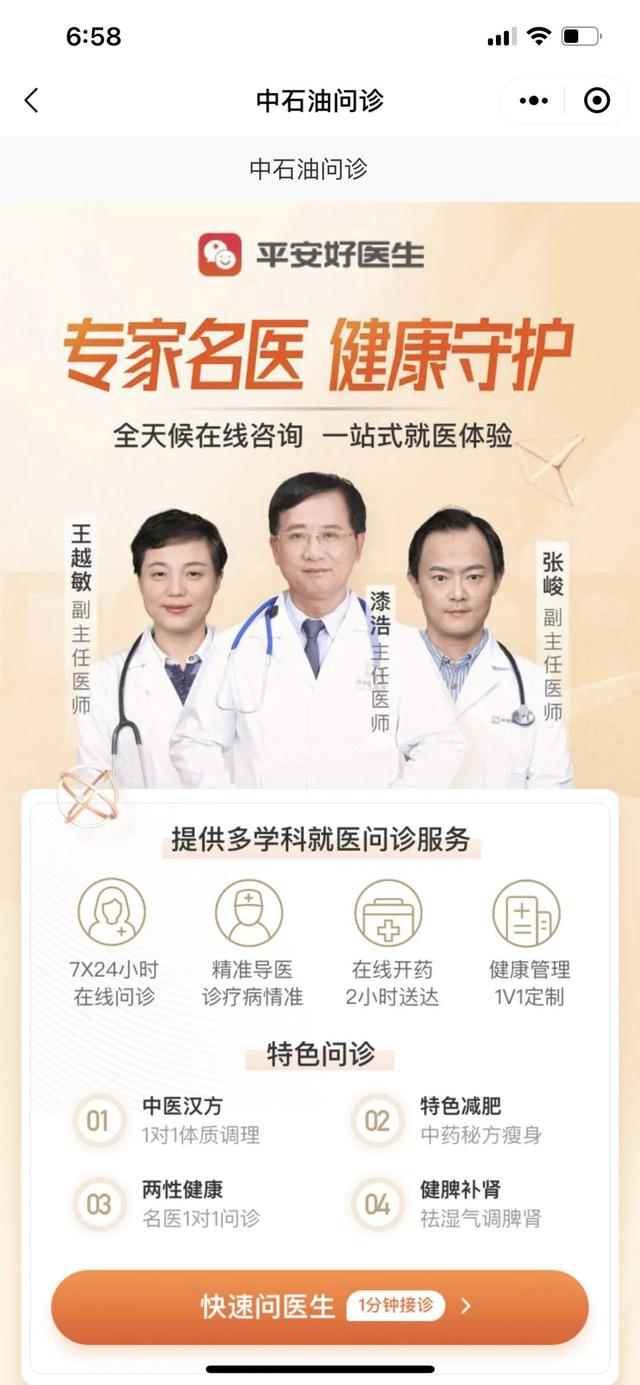Go back using the top-left arrow
This screenshot has height=1385, width=640.
[x=32, y=100]
